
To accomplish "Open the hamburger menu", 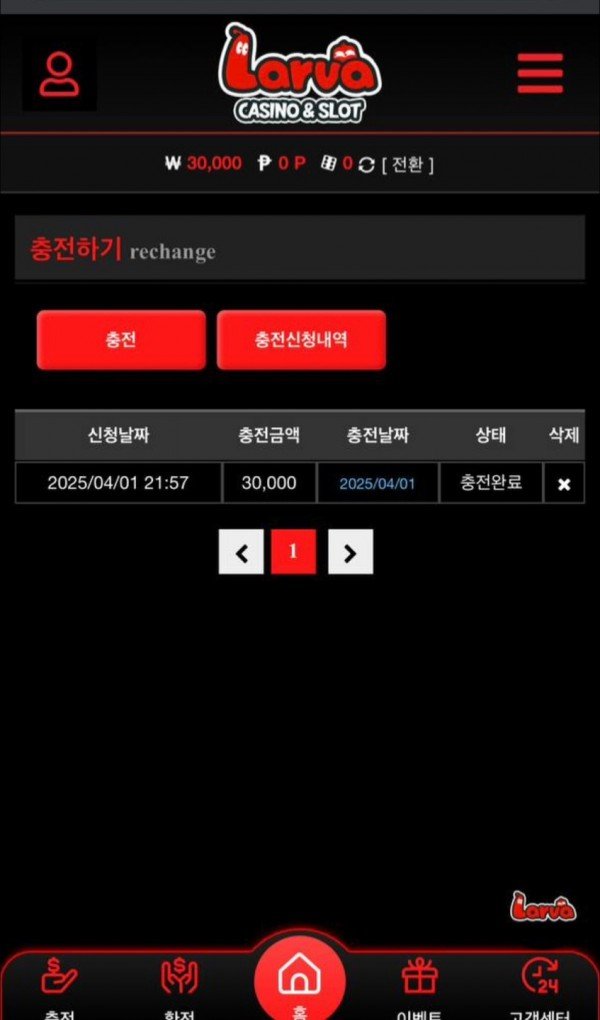I will [x=540, y=73].
